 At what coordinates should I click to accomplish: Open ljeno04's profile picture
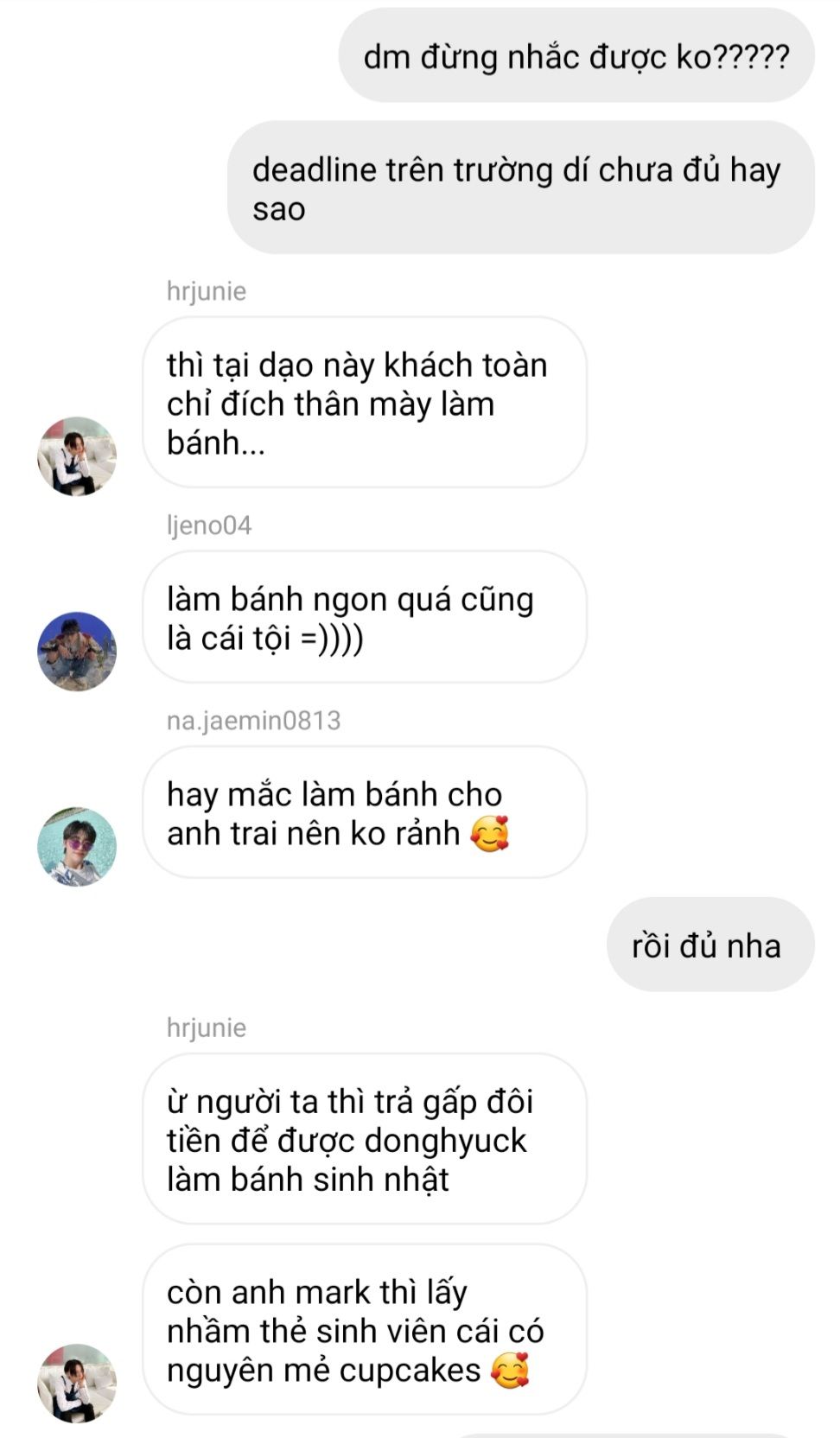77,652
